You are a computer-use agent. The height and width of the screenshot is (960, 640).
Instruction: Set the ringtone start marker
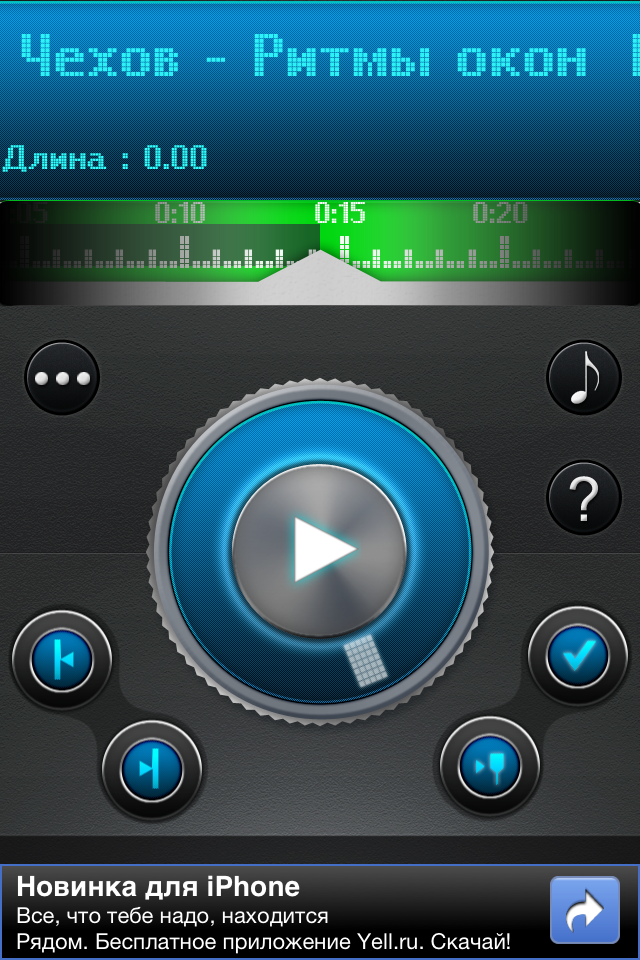[x=62, y=658]
